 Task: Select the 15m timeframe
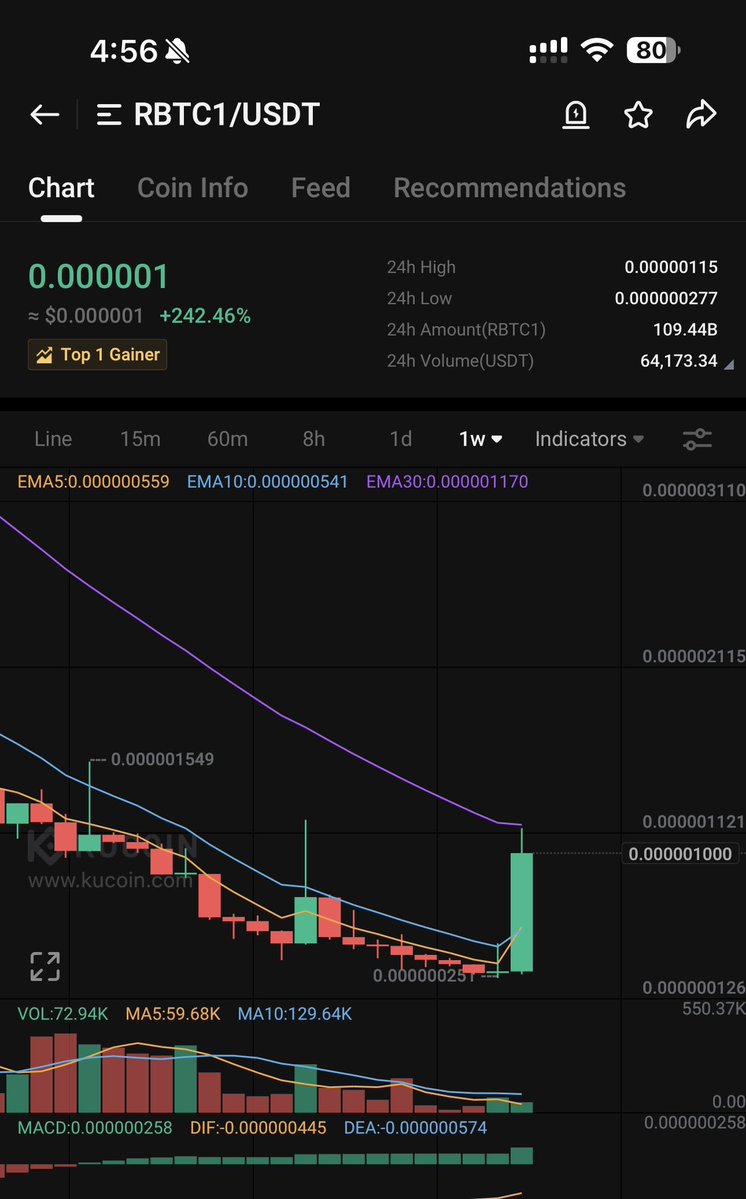[x=140, y=439]
